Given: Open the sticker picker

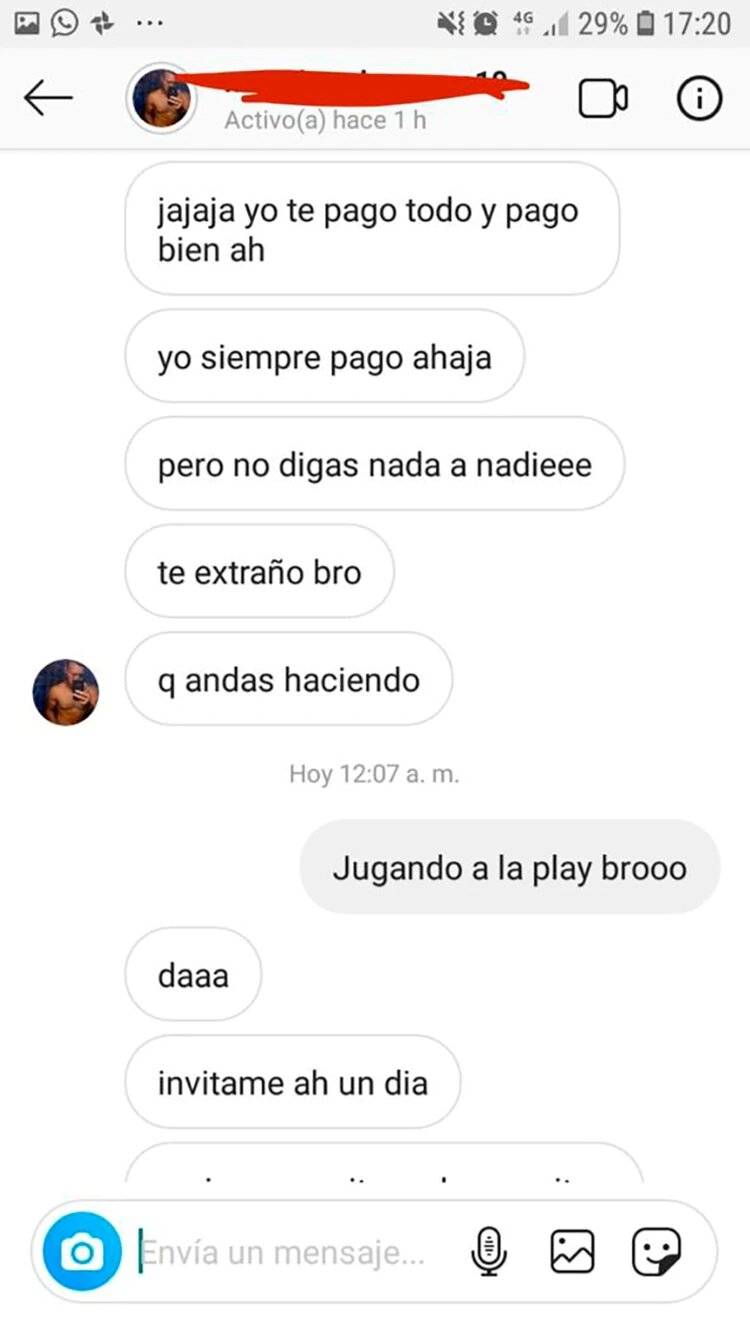Looking at the screenshot, I should [x=657, y=1252].
